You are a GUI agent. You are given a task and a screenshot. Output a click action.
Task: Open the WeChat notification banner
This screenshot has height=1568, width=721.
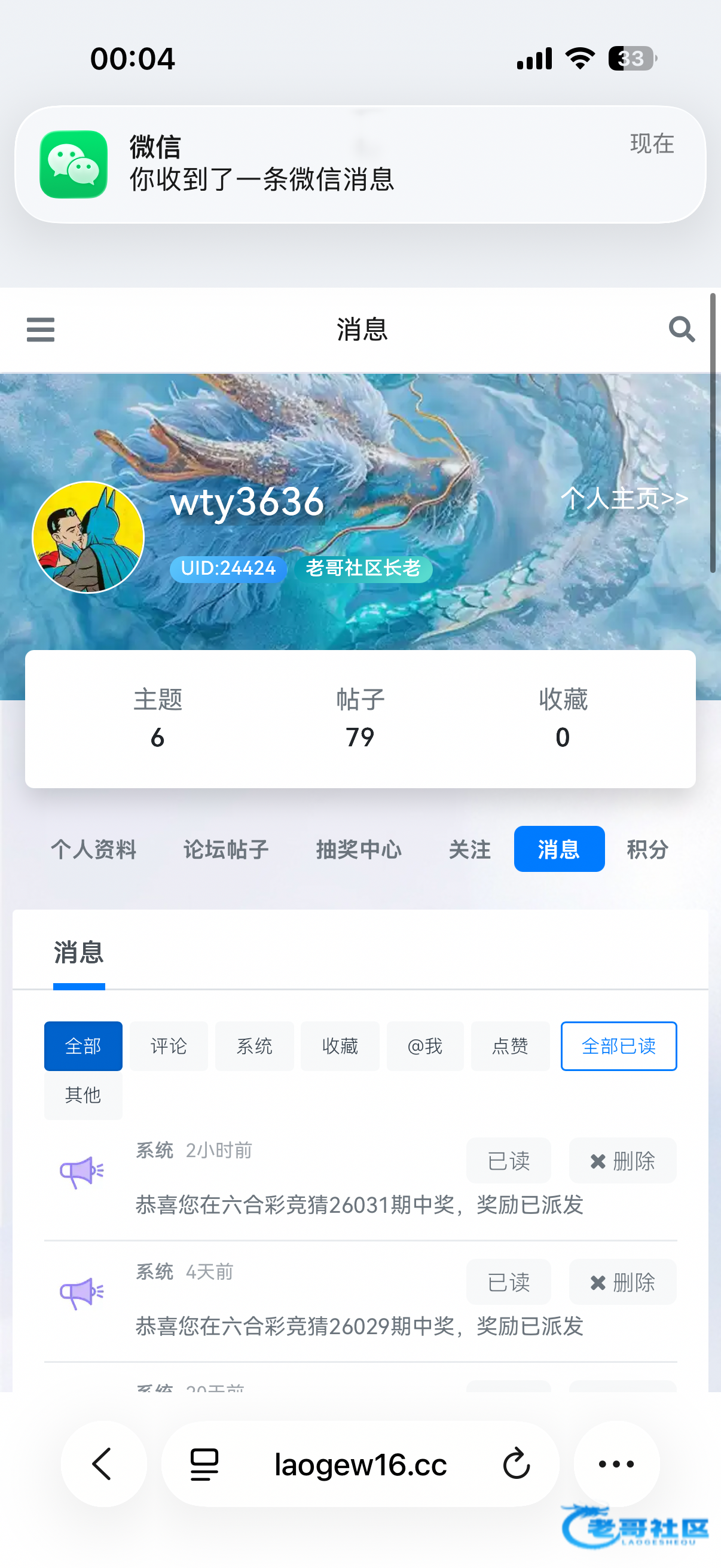[x=360, y=164]
